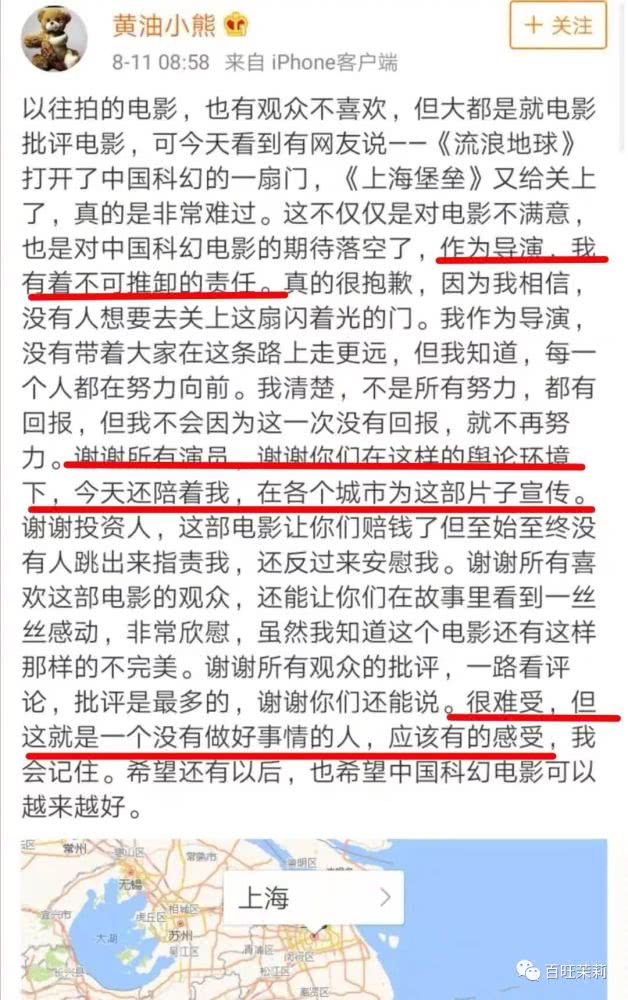Open the 上海 location card
The width and height of the screenshot is (628, 1000).
(313, 897)
